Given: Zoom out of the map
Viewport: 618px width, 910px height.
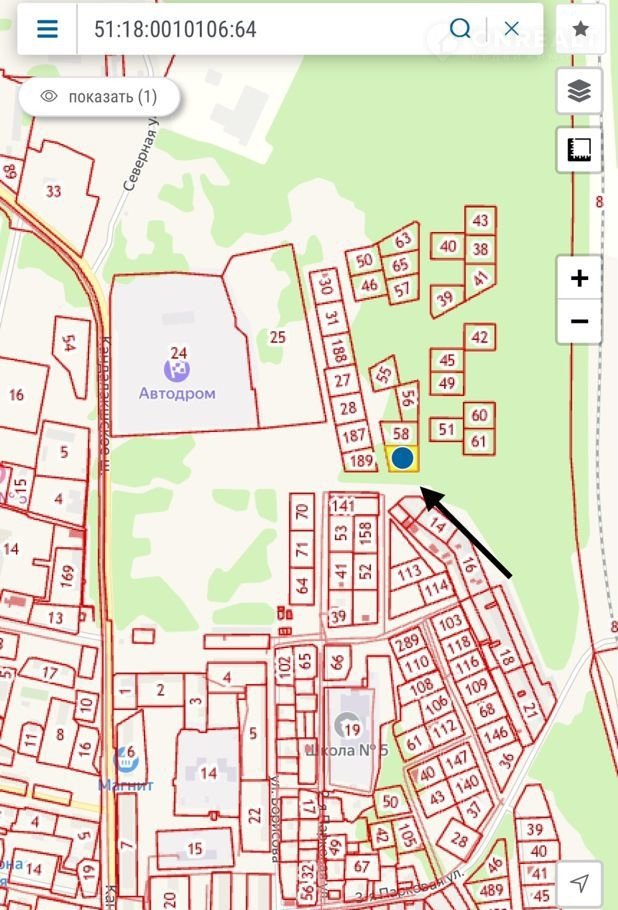Looking at the screenshot, I should (x=579, y=322).
